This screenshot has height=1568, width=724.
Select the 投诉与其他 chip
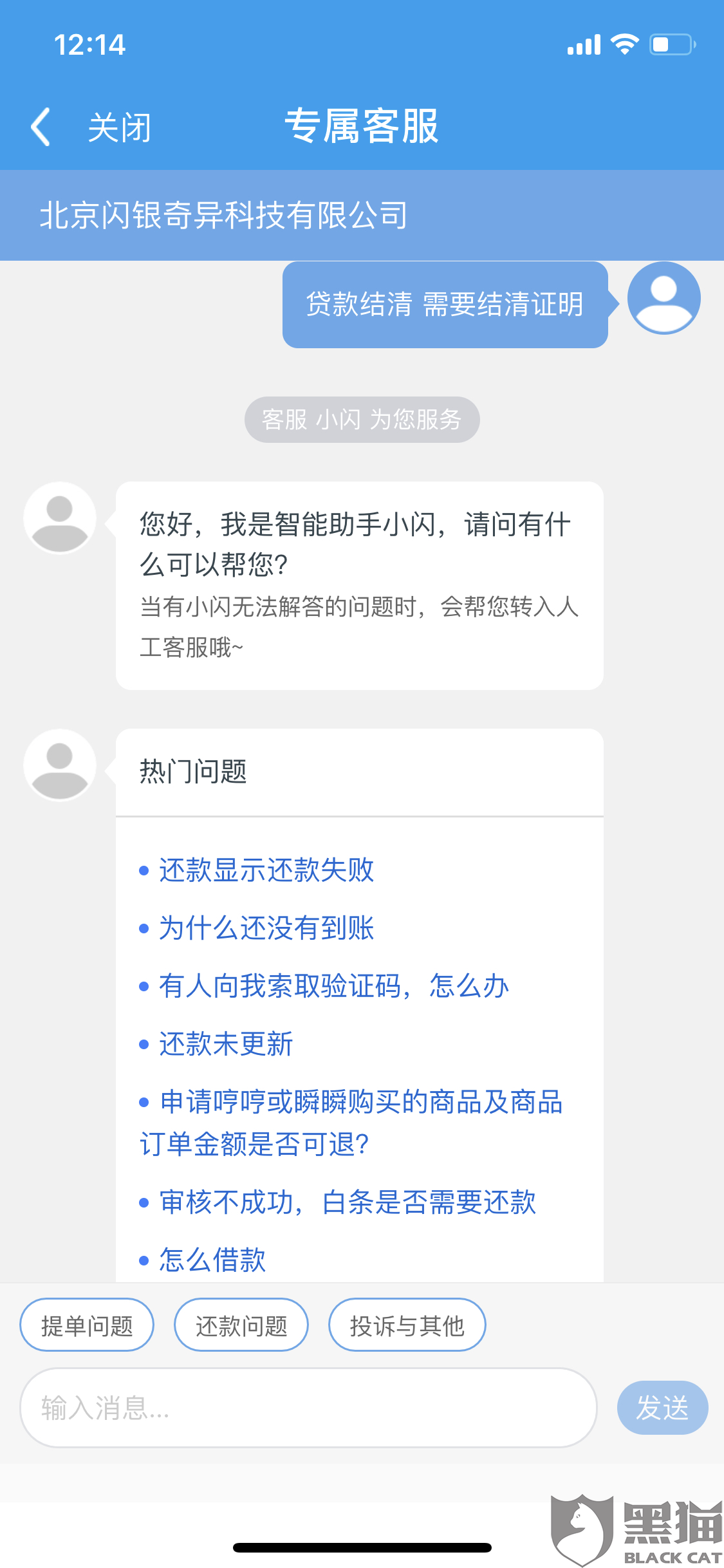[x=407, y=1325]
